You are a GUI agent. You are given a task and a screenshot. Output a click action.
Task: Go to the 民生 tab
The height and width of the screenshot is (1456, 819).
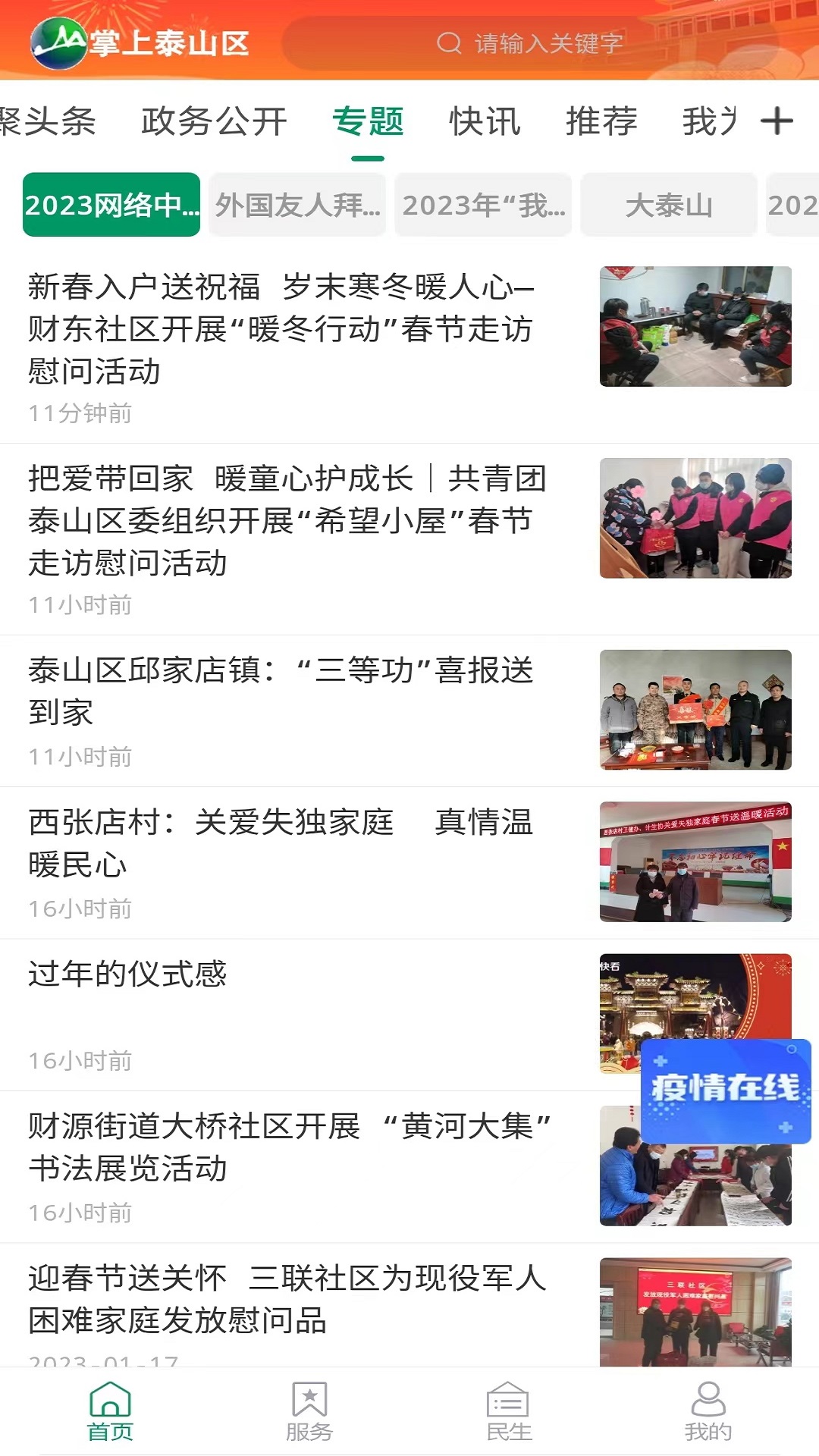tap(509, 1411)
